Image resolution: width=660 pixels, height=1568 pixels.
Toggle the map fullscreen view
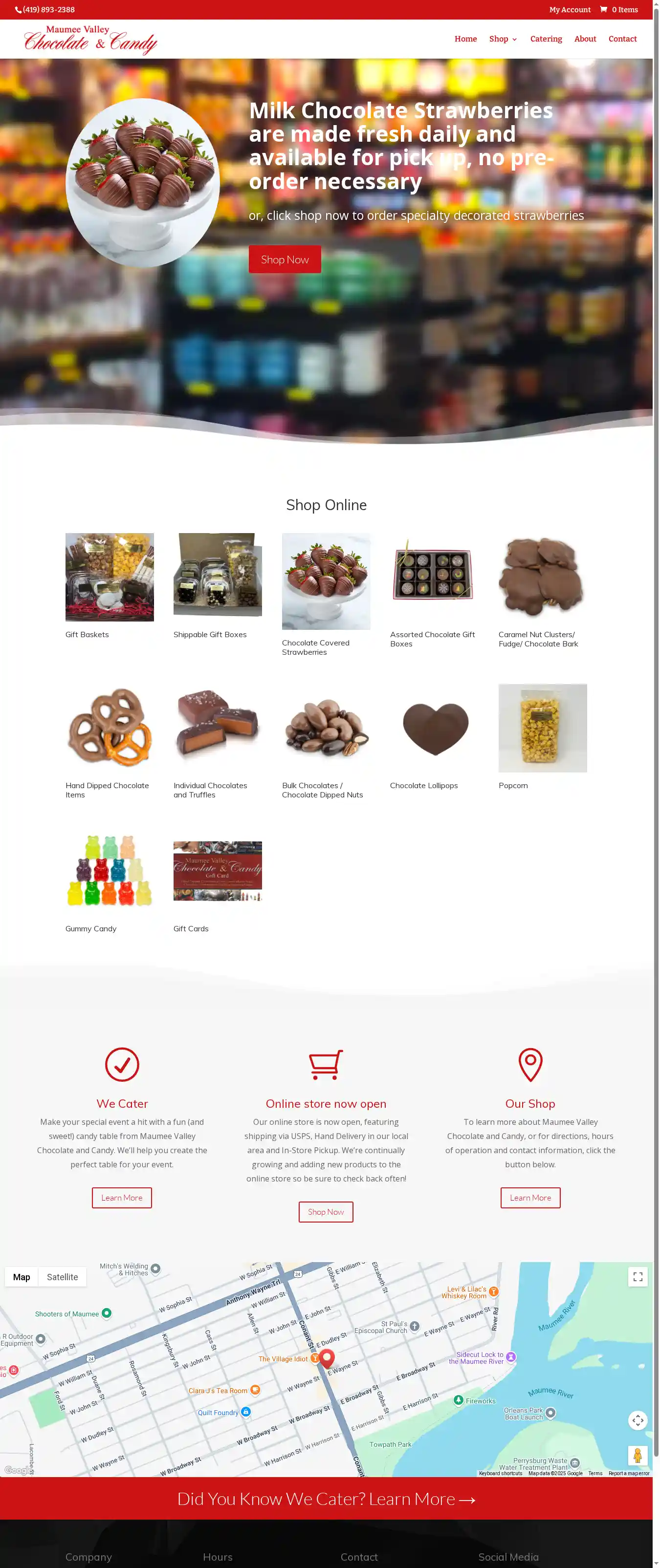point(637,1277)
